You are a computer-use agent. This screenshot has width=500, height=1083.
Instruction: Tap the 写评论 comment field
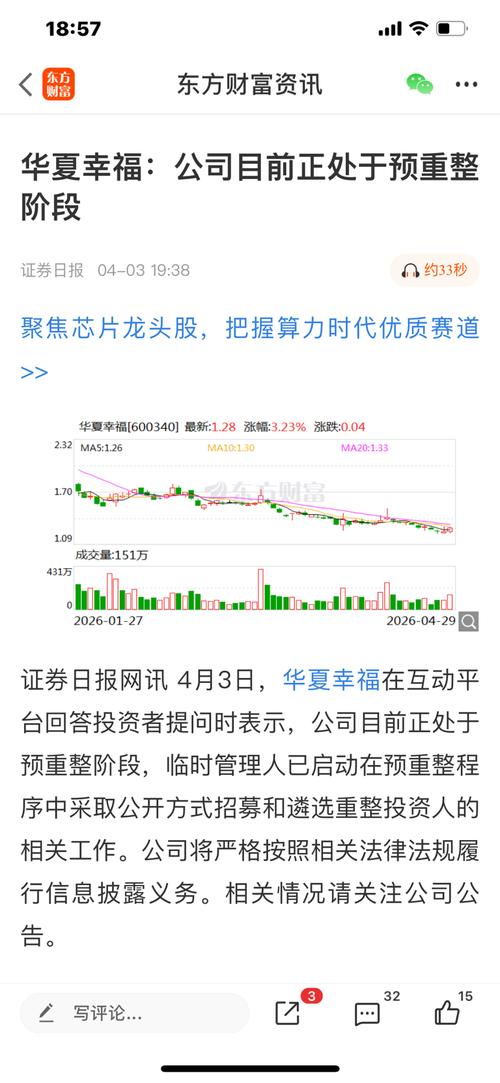[134, 1013]
